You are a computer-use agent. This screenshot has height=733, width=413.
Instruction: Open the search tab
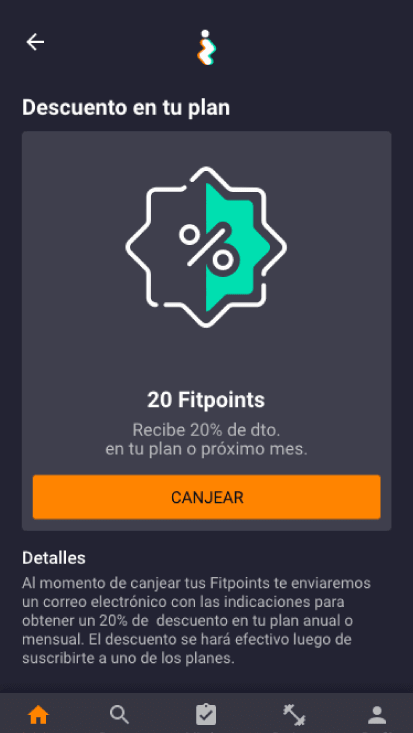pyautogui.click(x=120, y=715)
